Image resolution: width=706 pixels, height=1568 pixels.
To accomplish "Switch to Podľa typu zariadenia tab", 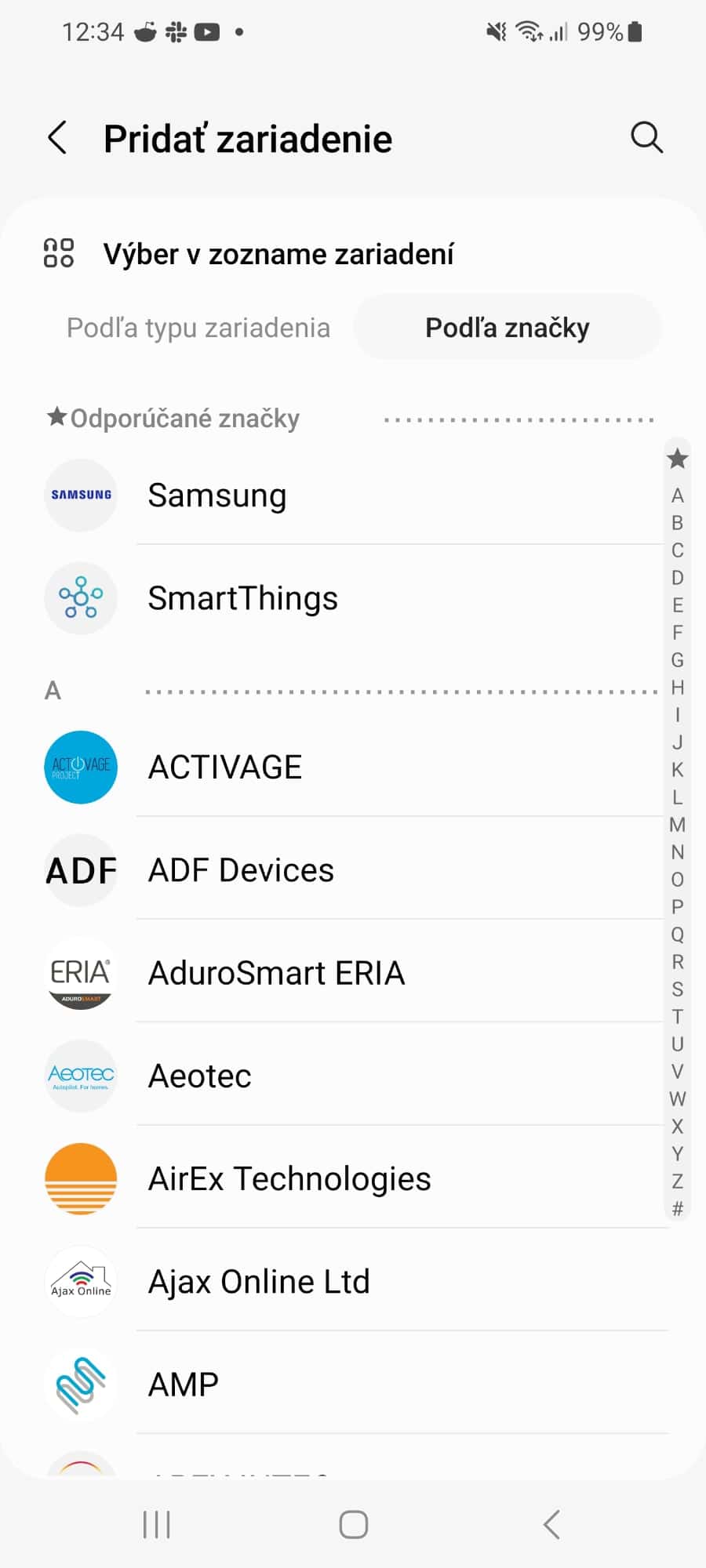I will click(198, 328).
